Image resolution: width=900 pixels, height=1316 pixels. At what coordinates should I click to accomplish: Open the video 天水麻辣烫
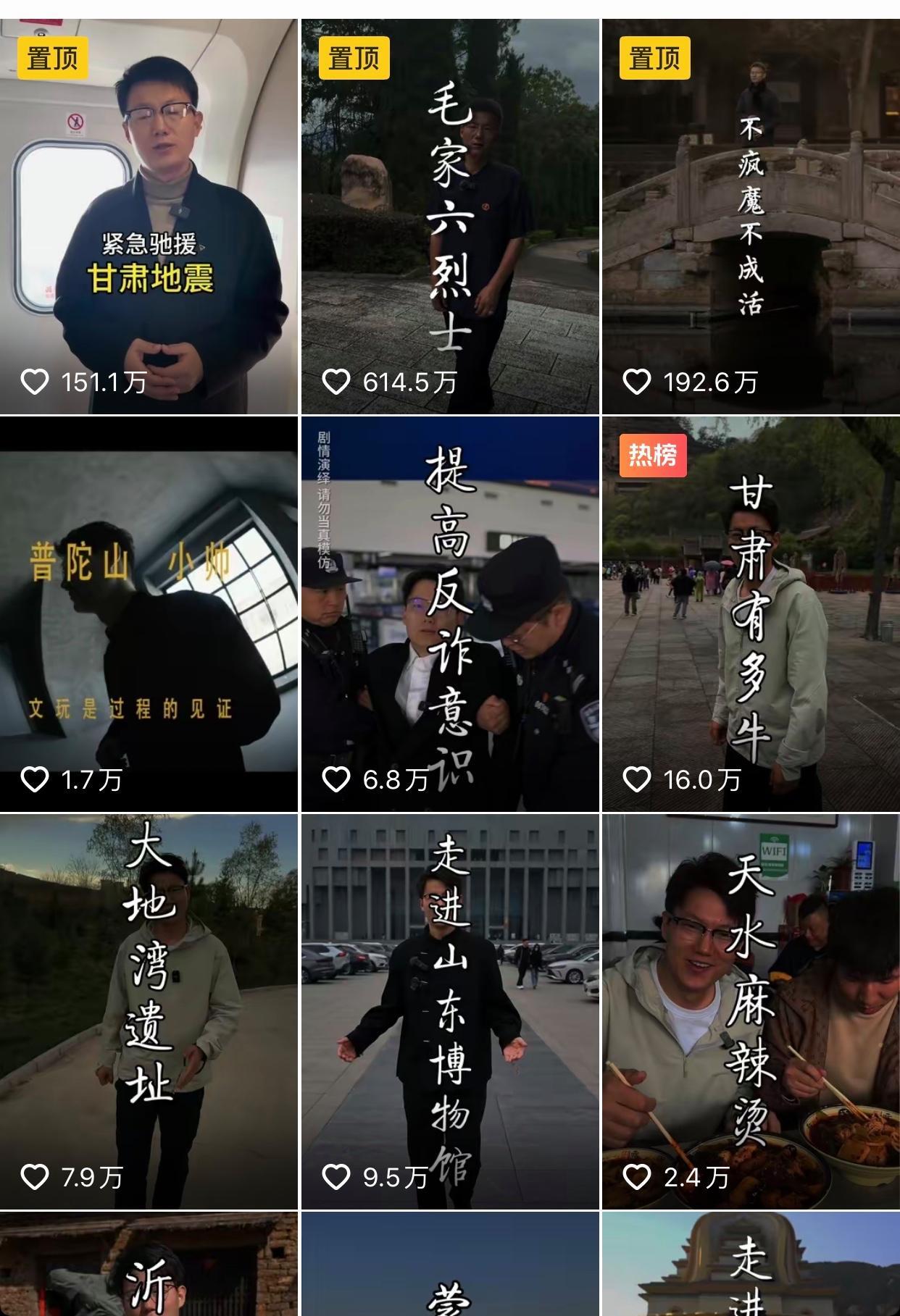pyautogui.click(x=751, y=1011)
